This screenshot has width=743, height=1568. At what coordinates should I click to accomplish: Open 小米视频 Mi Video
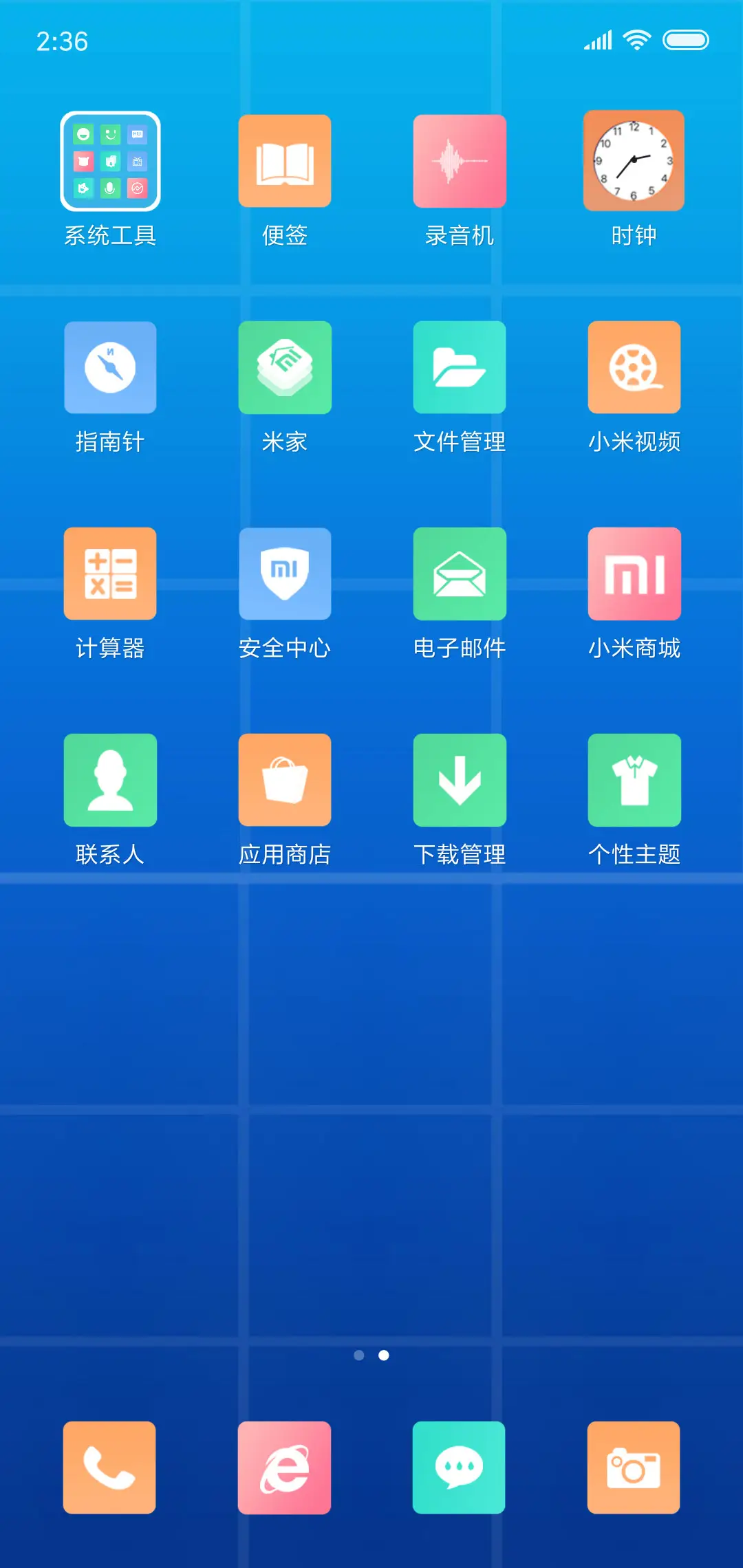point(634,367)
